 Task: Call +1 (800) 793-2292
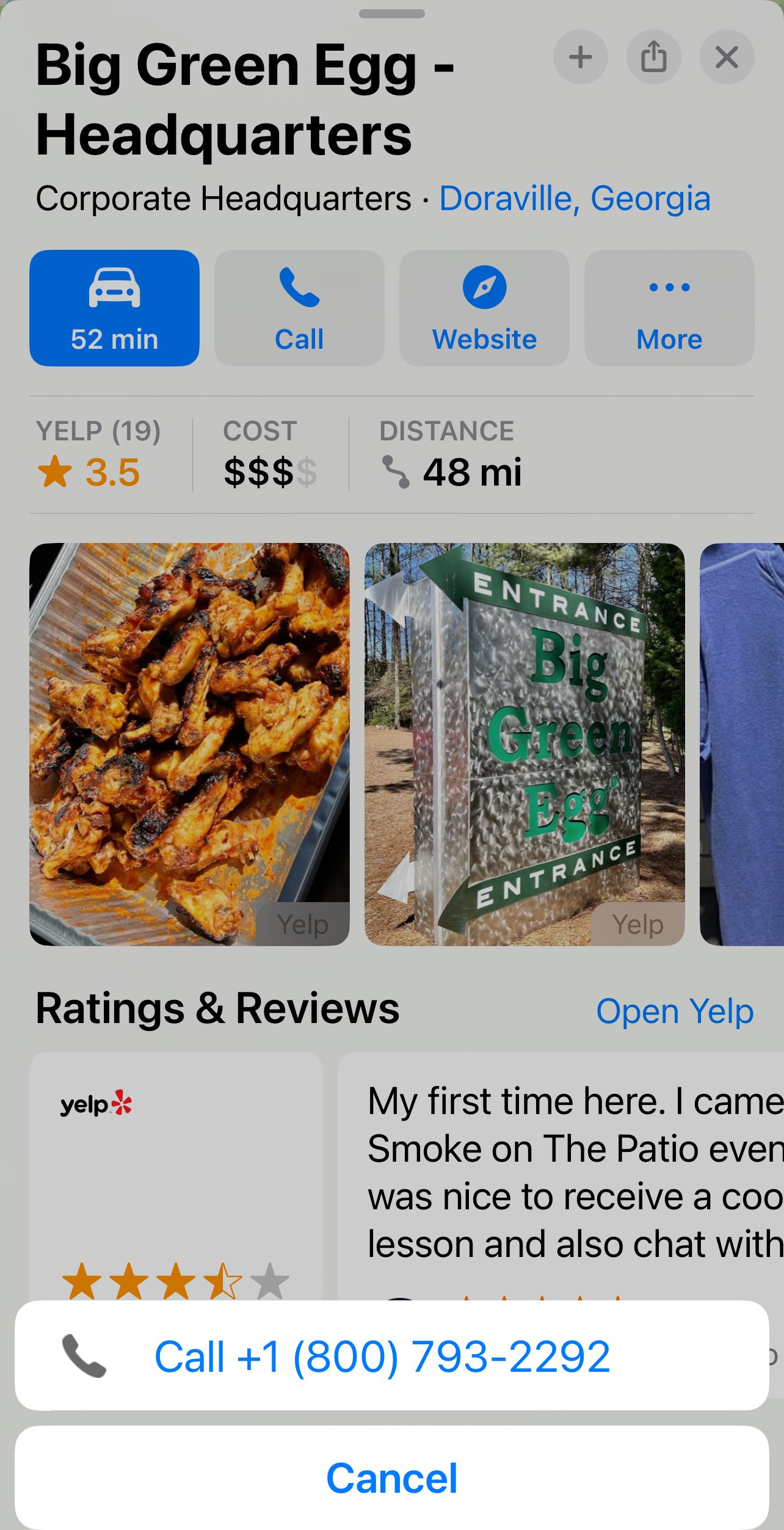coord(391,1356)
